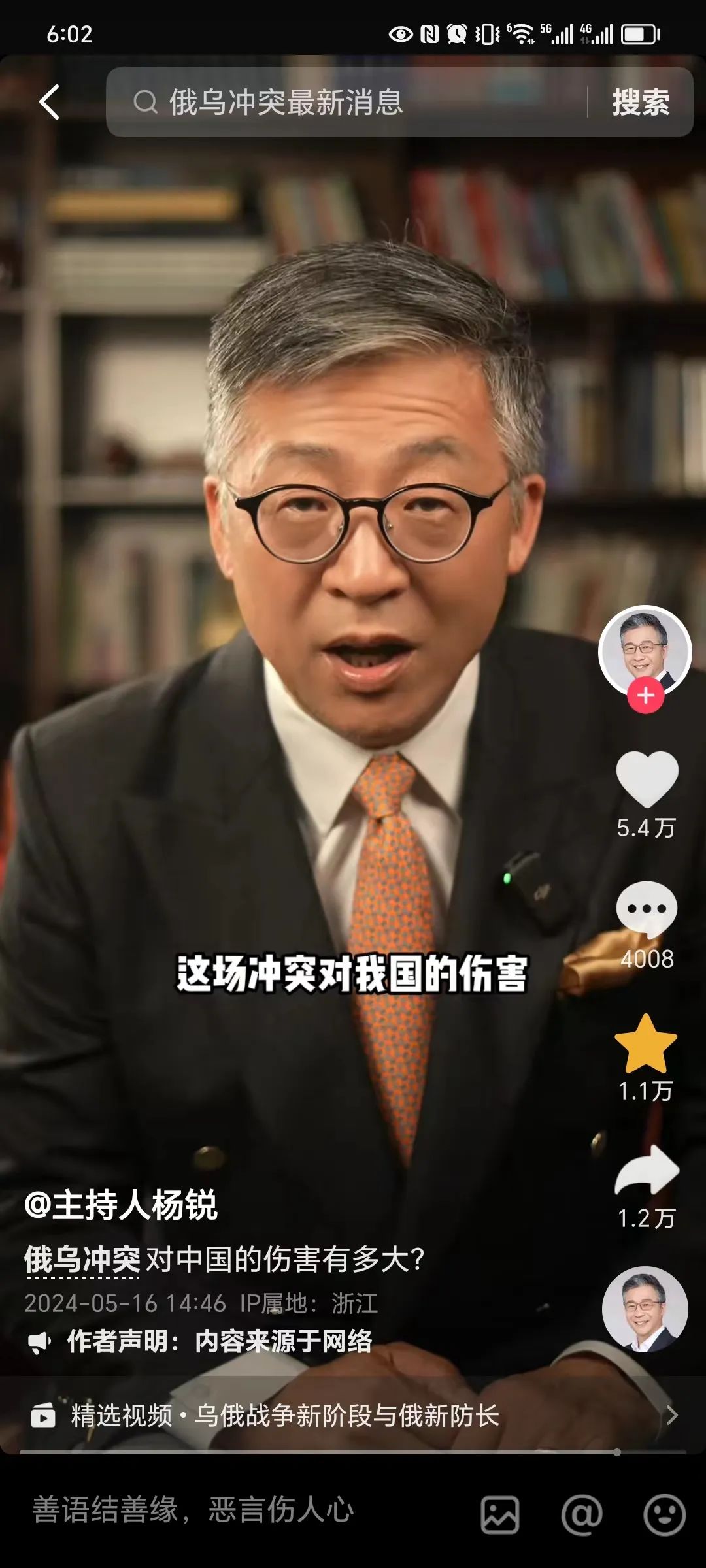Screen dimensions: 706x1568
Task: Attach an image to the comment
Action: point(500,1514)
